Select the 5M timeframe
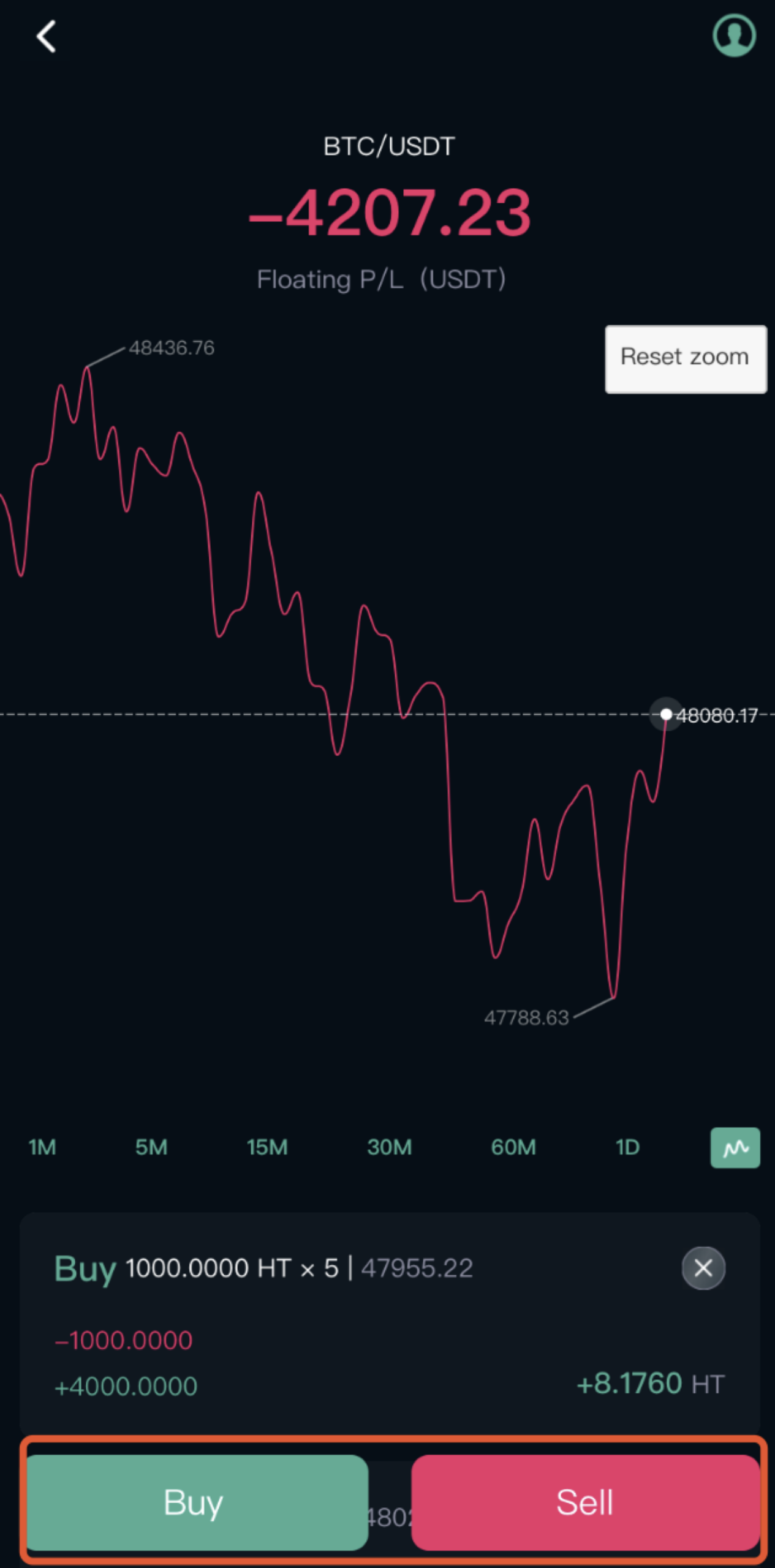775x1568 pixels. pyautogui.click(x=151, y=1147)
